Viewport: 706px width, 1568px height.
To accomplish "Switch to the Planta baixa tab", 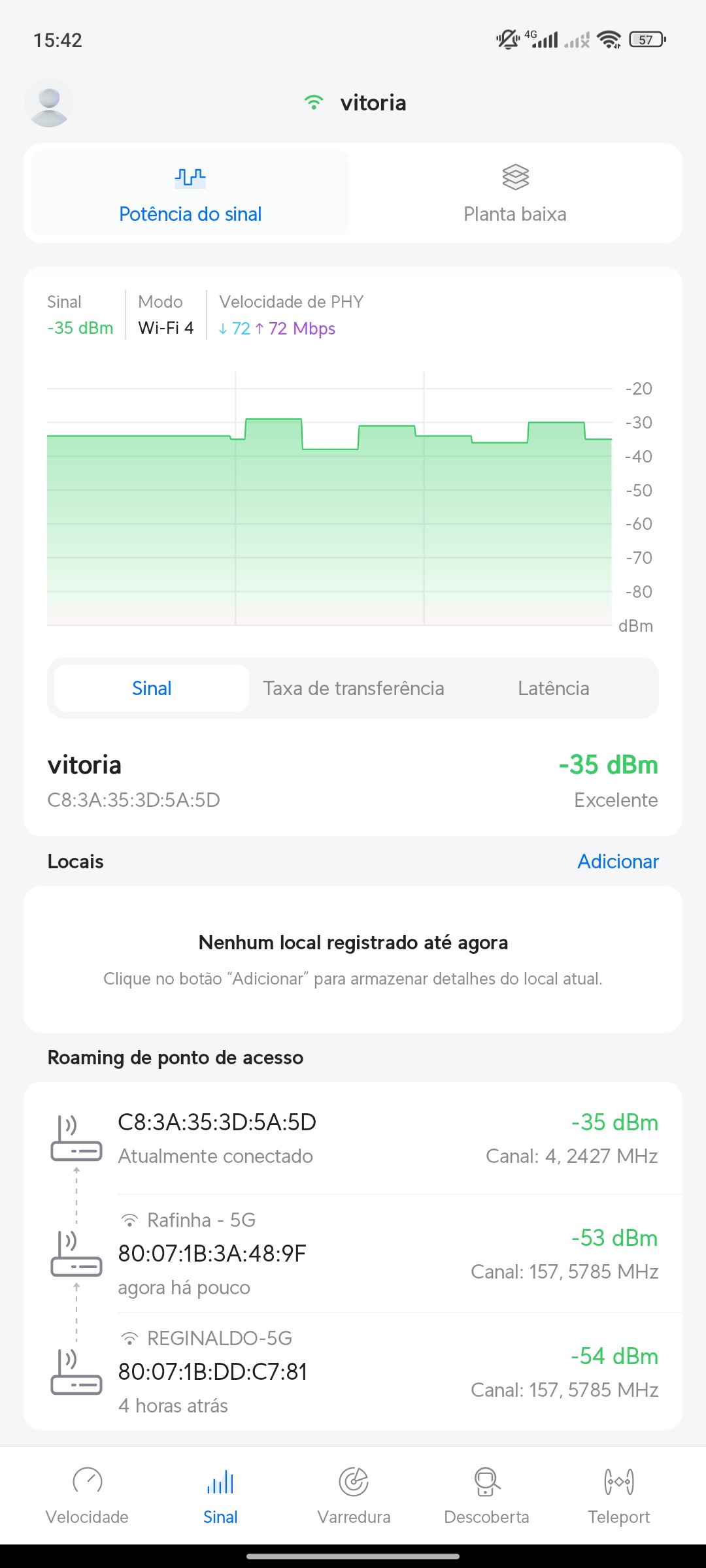I will [515, 194].
